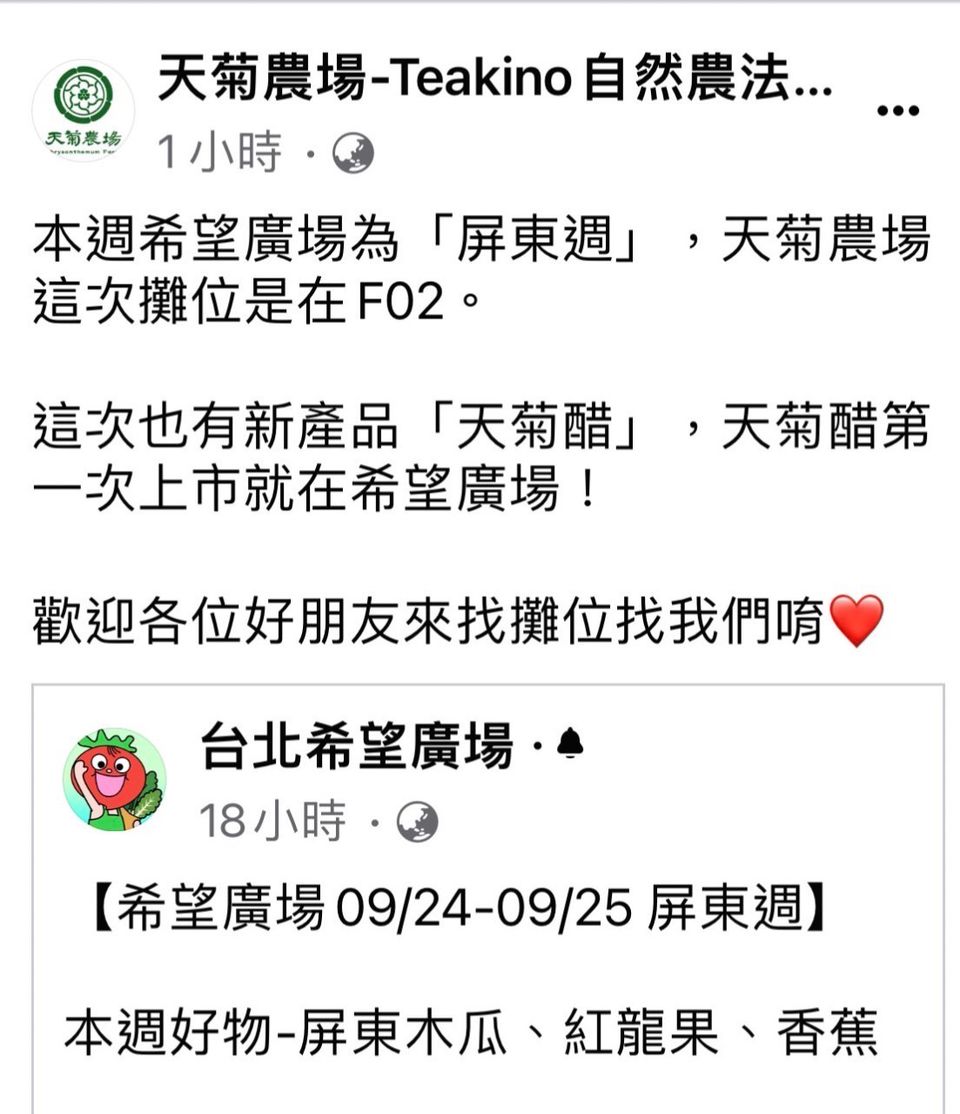Image resolution: width=960 pixels, height=1114 pixels.
Task: Open 台北希望廣場 page from its avatar
Action: coord(114,779)
